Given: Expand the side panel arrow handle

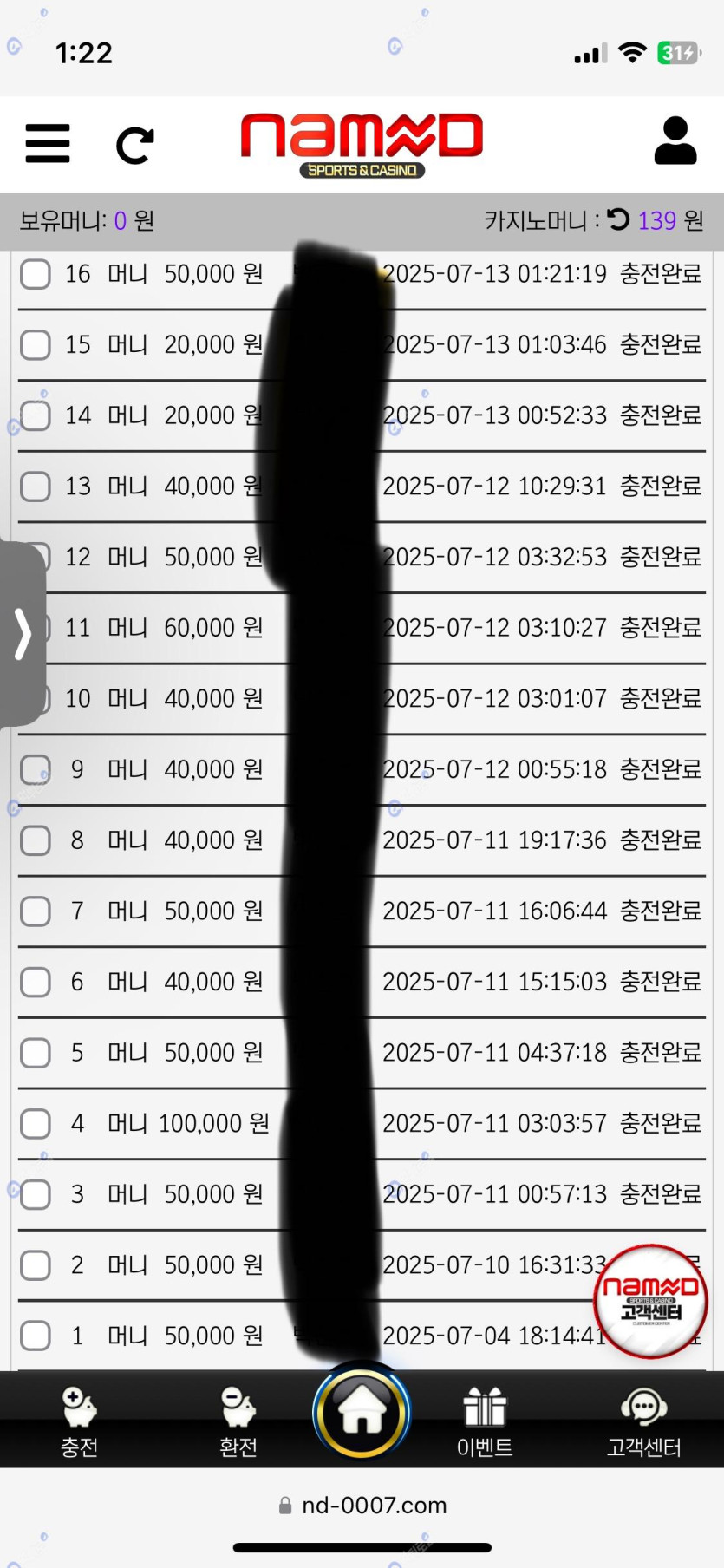Looking at the screenshot, I should pos(23,634).
